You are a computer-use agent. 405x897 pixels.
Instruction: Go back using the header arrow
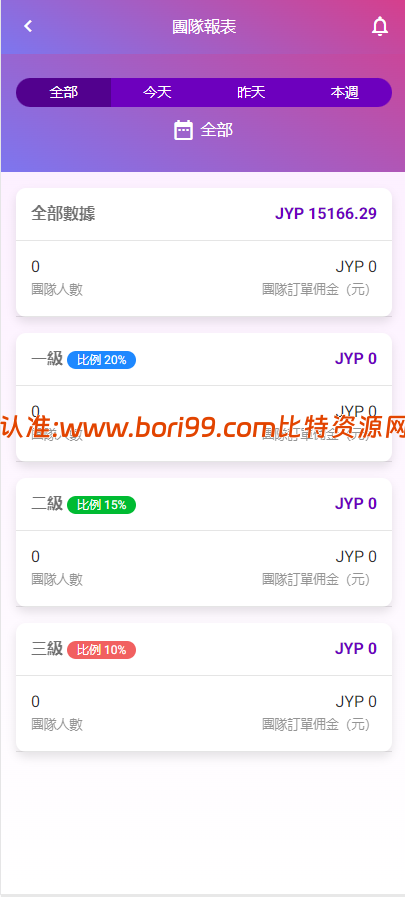28,26
